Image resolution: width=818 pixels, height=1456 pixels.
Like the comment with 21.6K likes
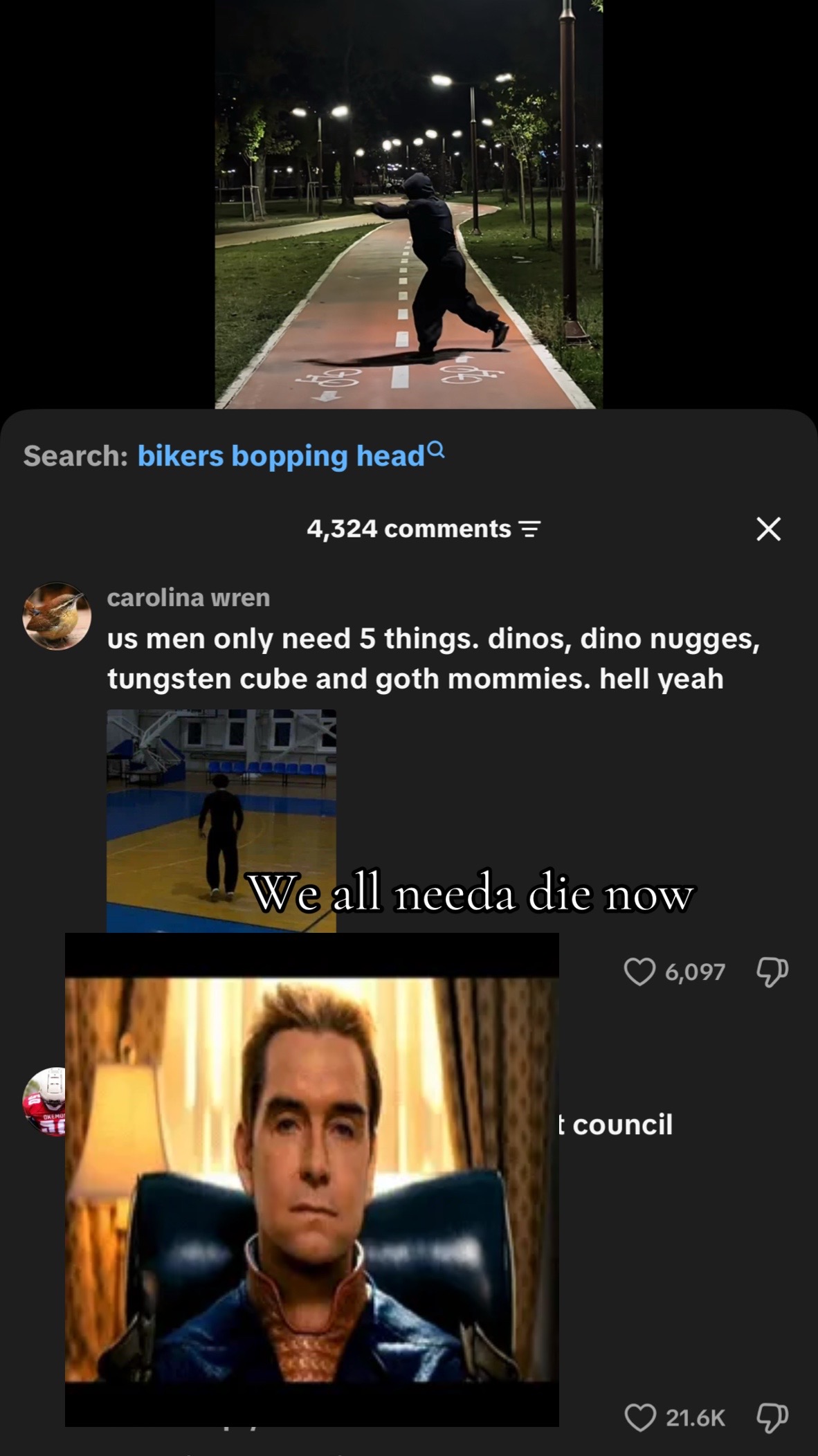coord(639,1418)
